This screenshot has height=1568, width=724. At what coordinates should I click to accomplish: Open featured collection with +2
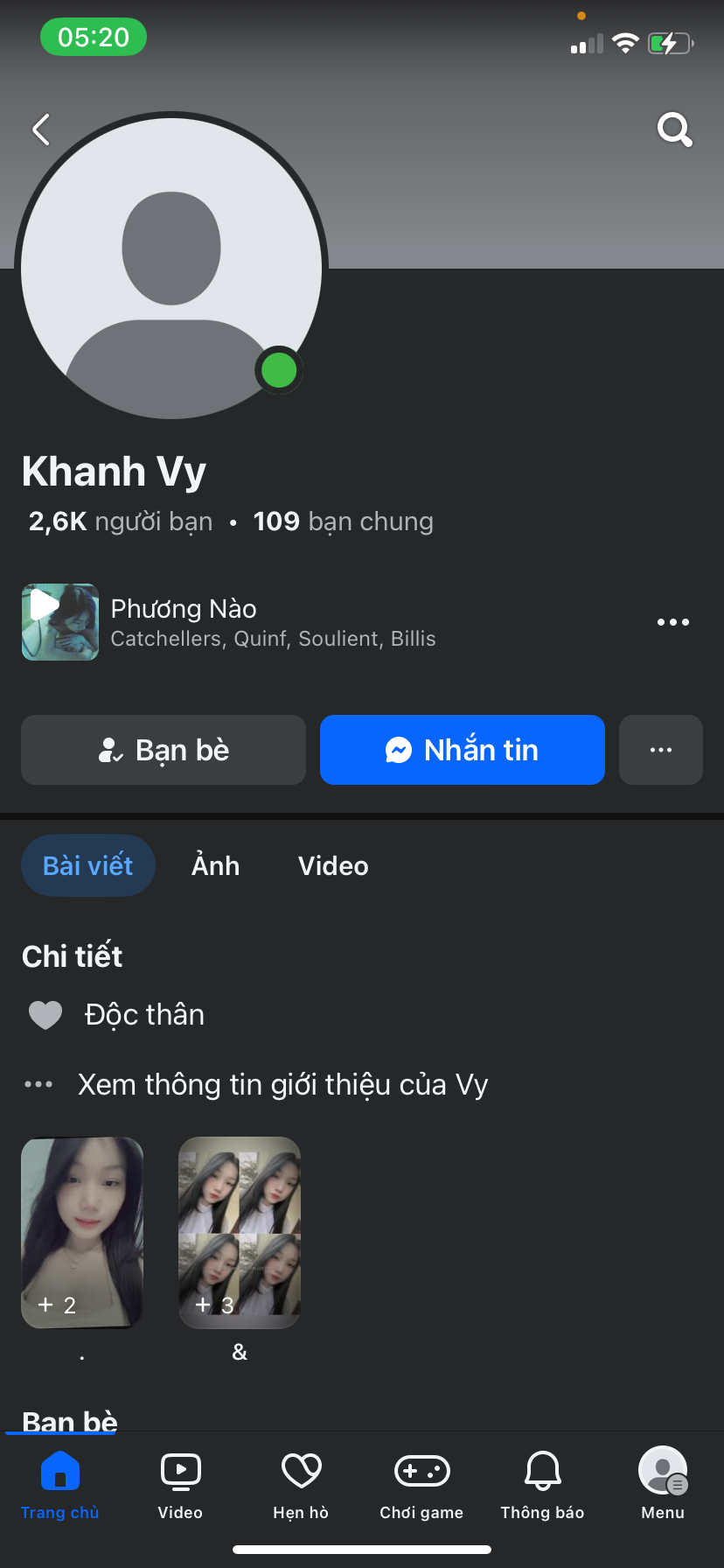coord(82,1232)
